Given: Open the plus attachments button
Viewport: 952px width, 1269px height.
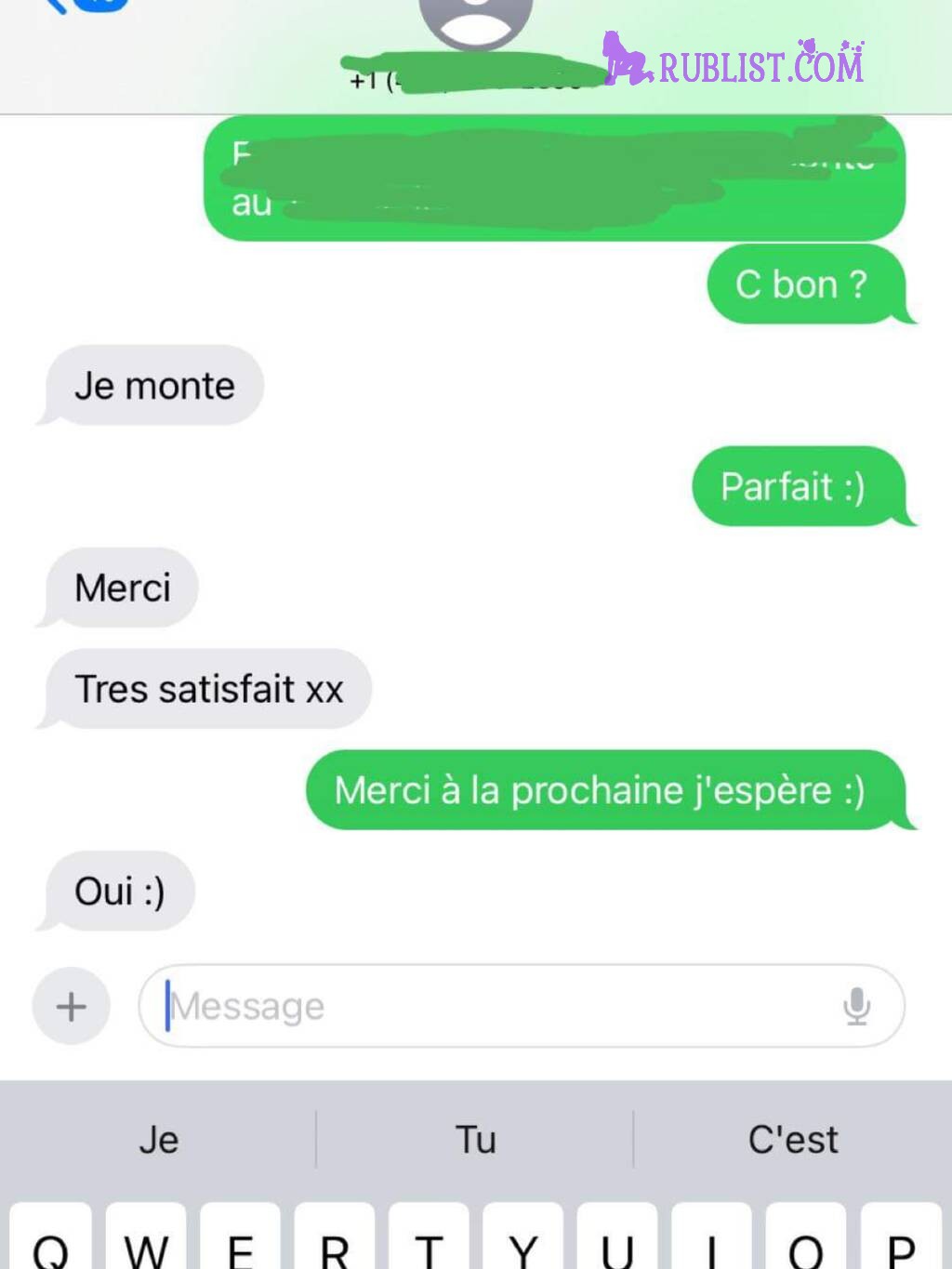Looking at the screenshot, I should coord(72,1006).
